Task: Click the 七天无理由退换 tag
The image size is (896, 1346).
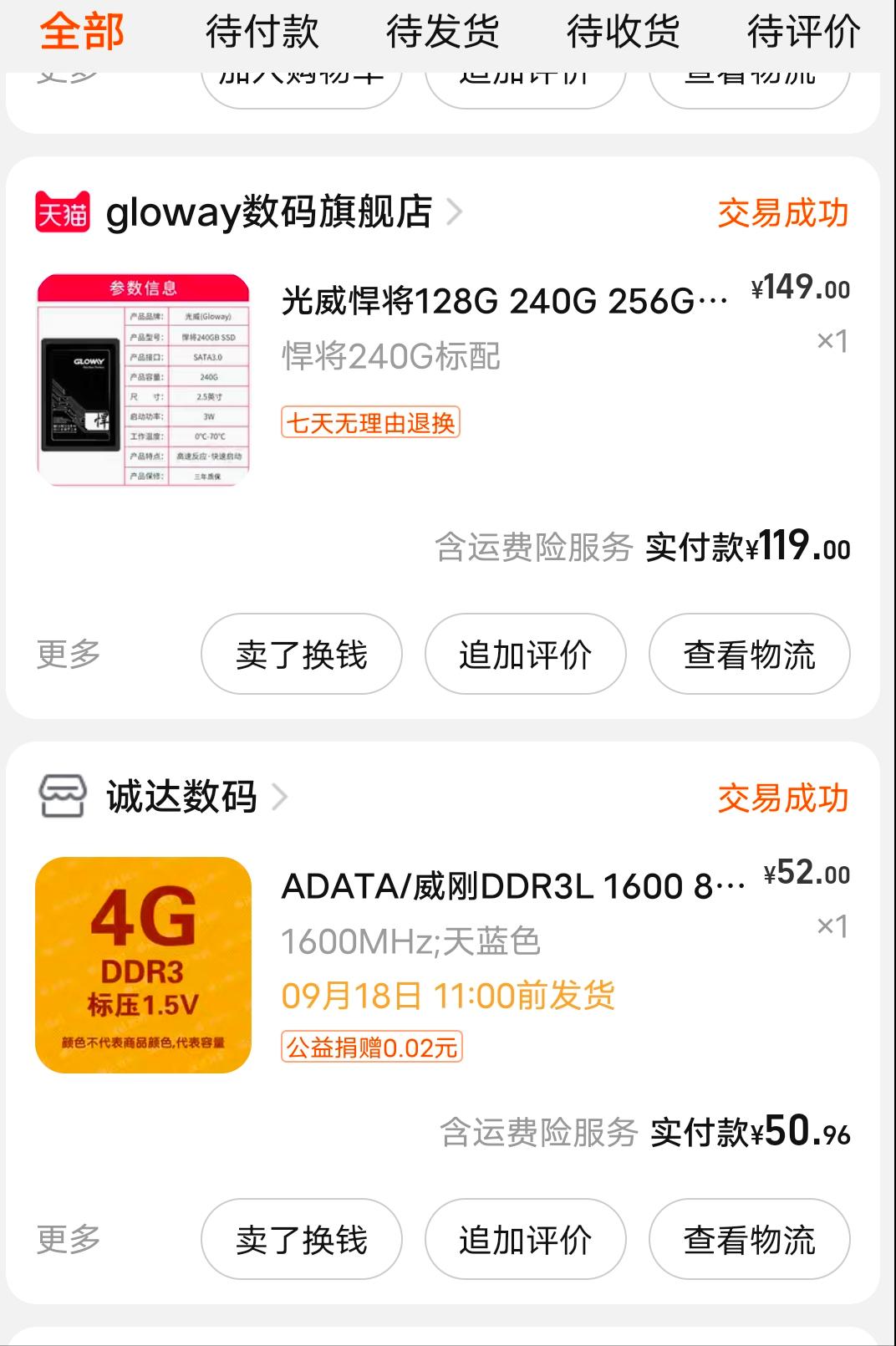Action: click(373, 425)
